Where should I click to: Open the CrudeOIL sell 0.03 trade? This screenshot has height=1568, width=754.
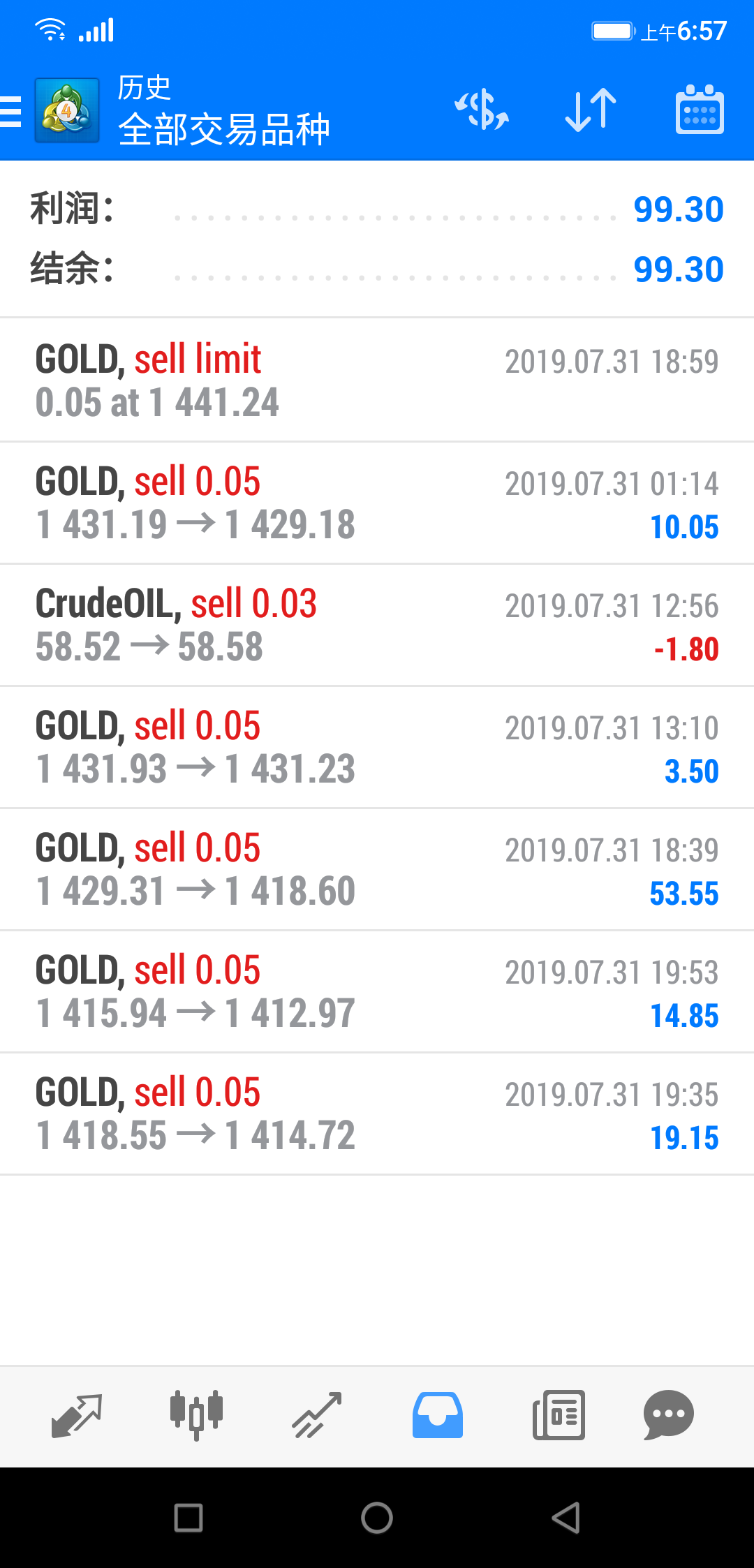pos(377,625)
